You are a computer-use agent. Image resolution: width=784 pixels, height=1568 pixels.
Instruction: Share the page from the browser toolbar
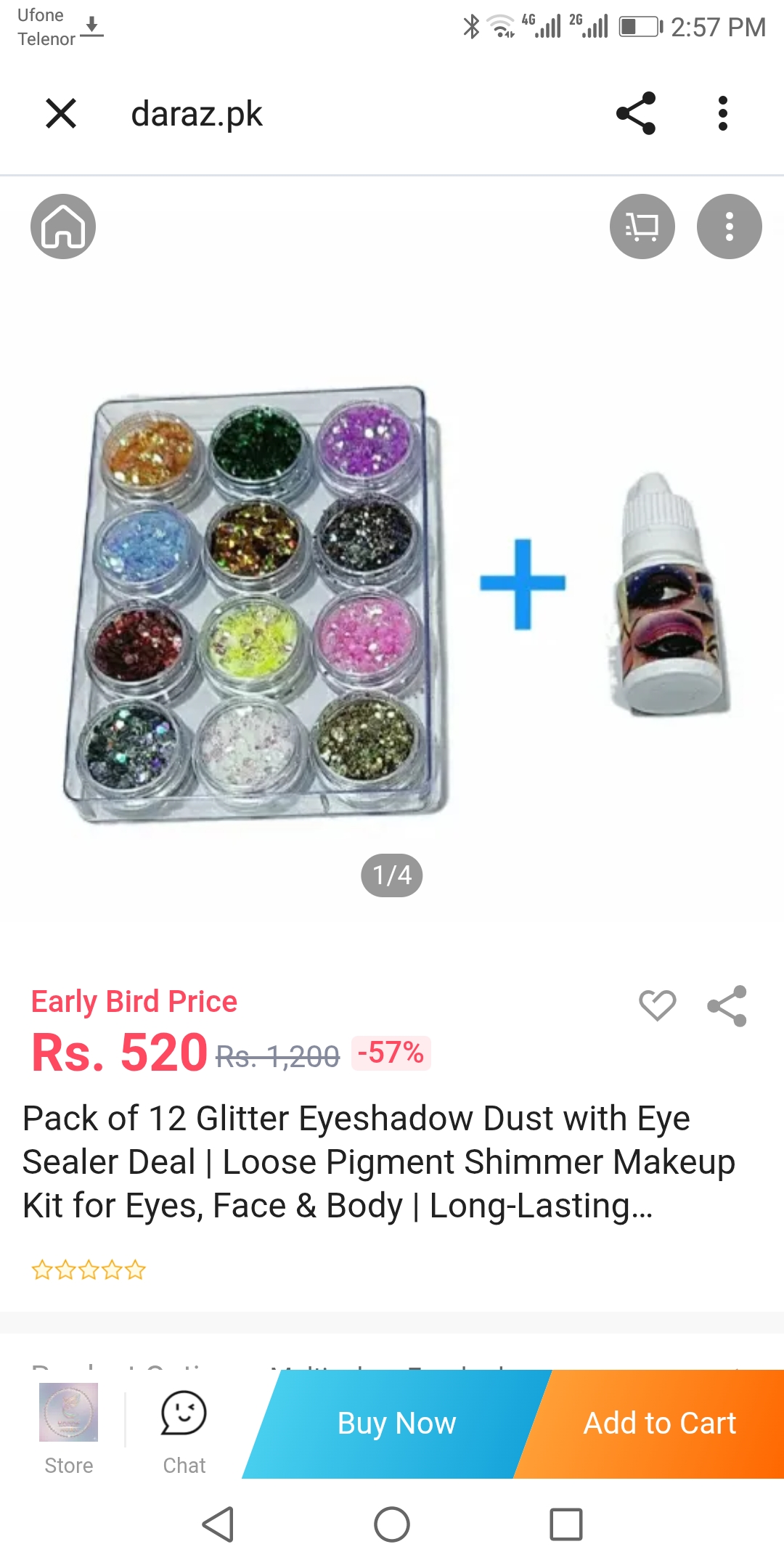point(636,114)
